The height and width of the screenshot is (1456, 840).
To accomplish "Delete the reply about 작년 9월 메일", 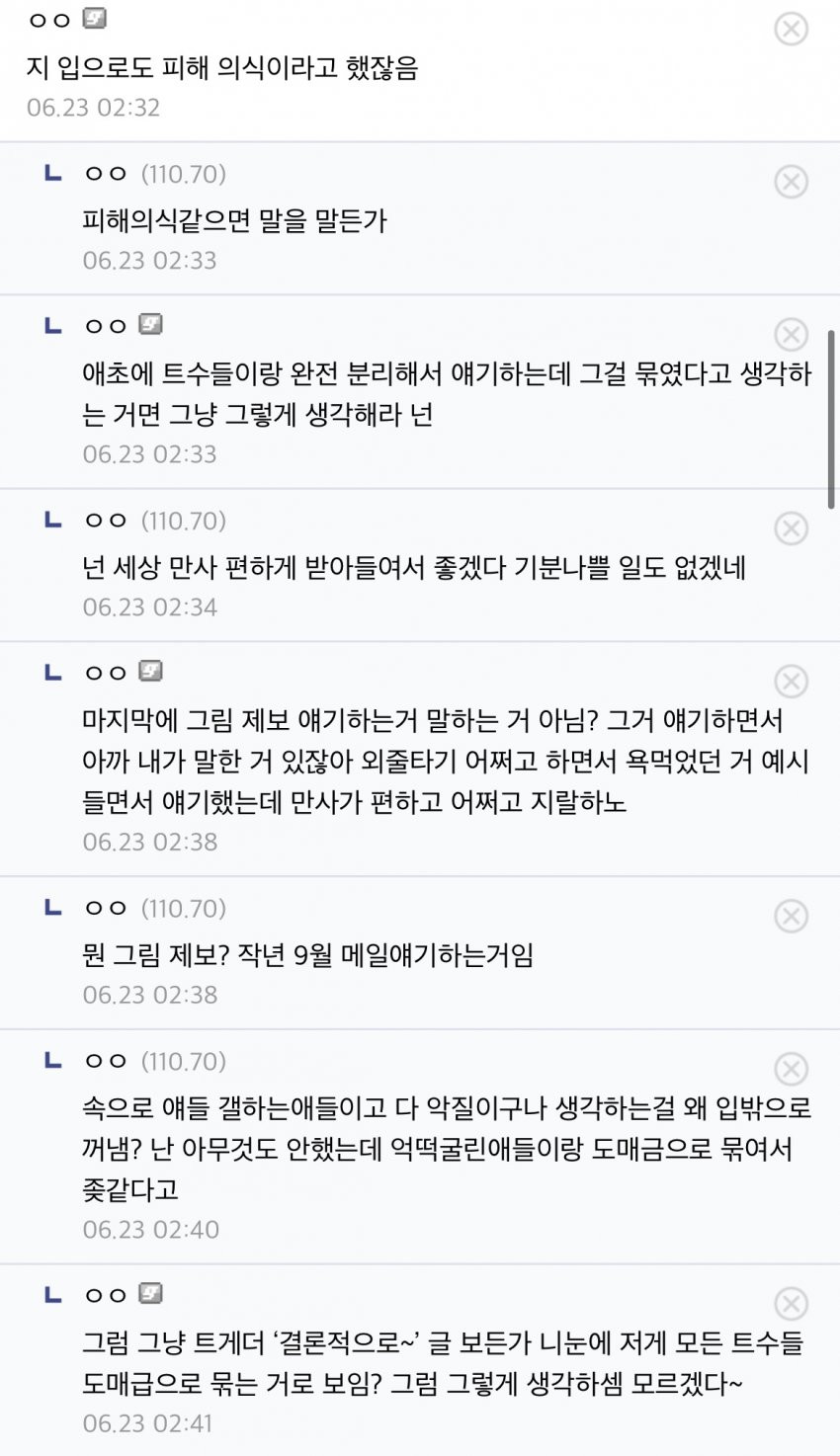I will point(791,917).
